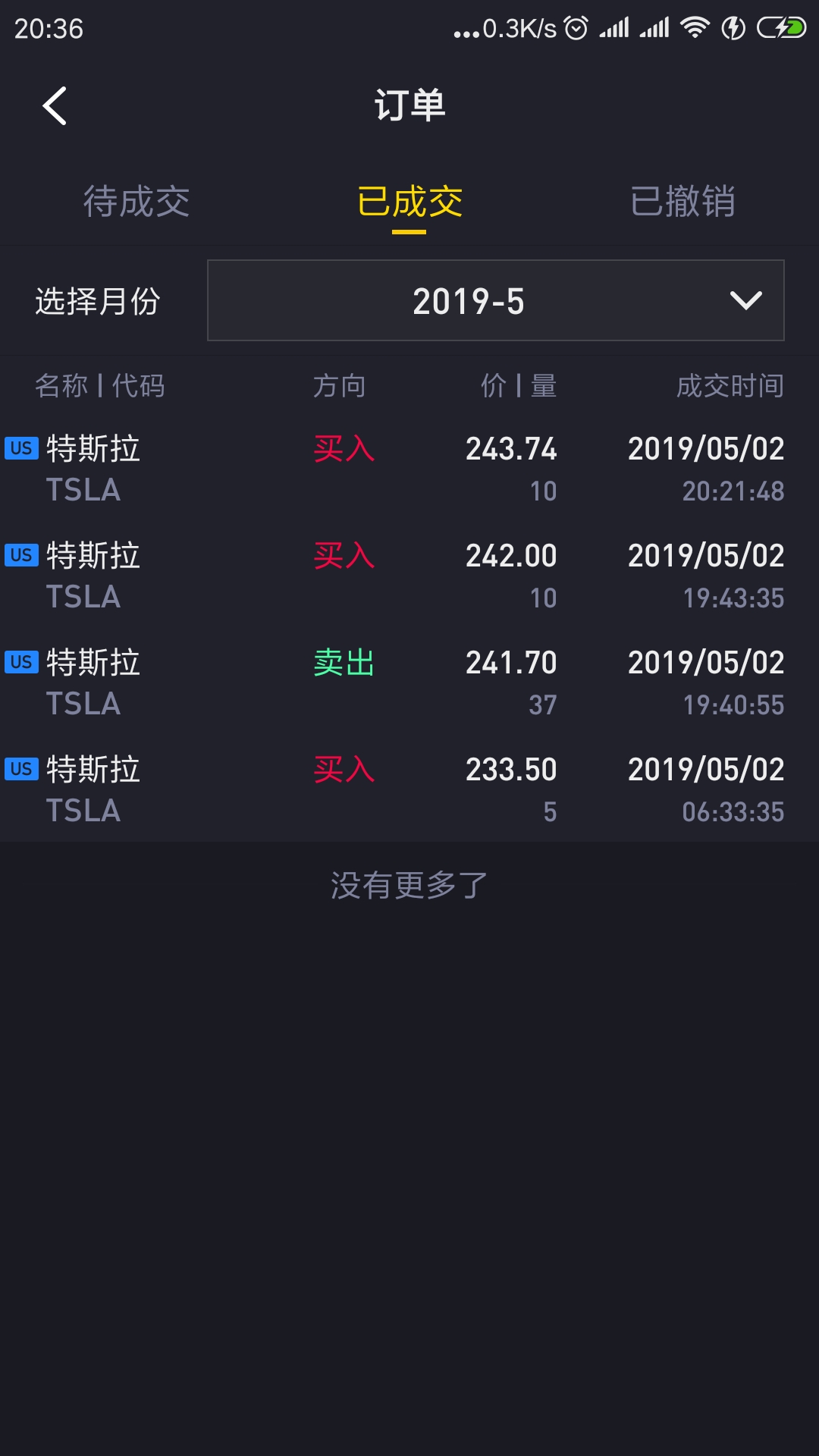Open the TSLA buy order at 243.74
The image size is (819, 1456).
point(409,469)
